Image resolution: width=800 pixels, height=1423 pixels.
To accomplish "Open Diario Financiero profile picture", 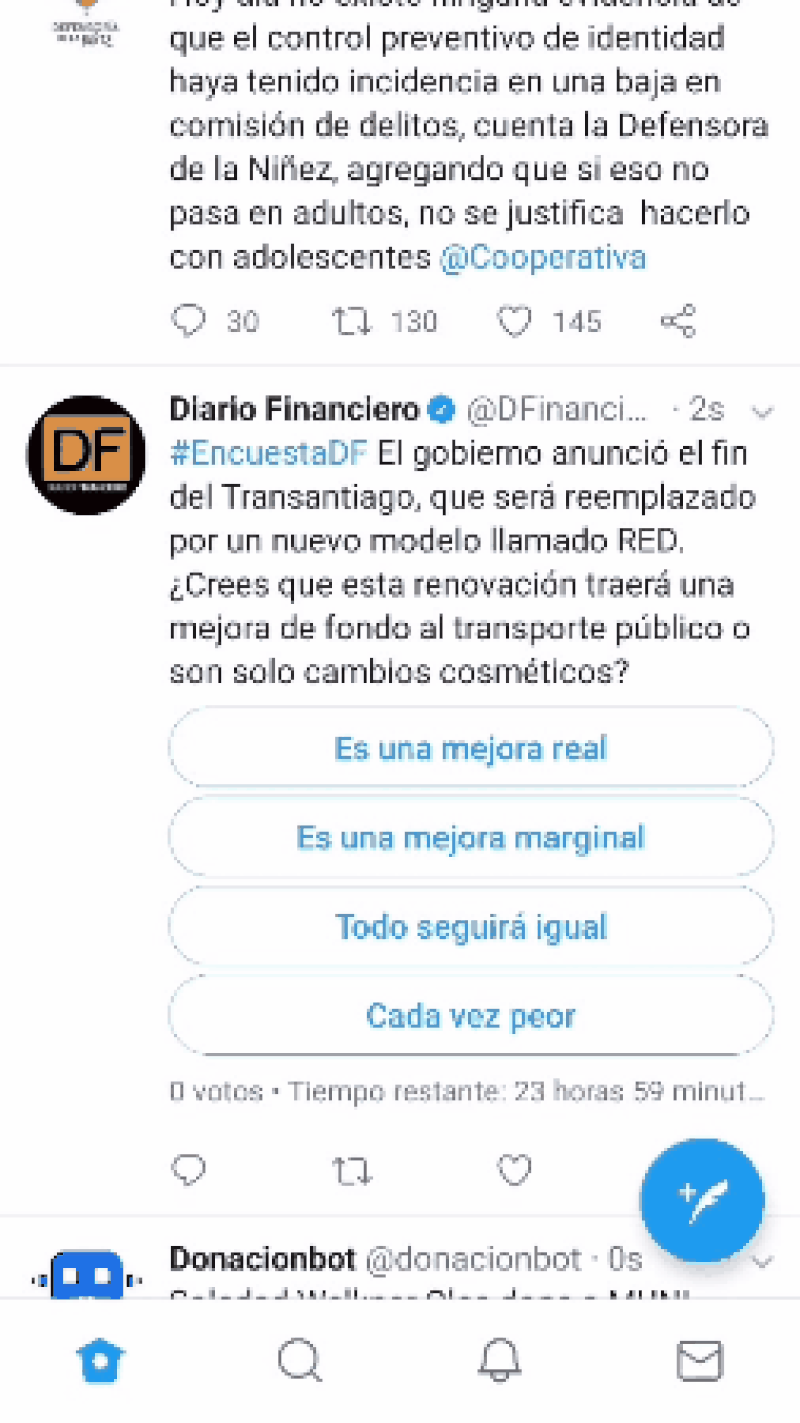I will (x=86, y=455).
